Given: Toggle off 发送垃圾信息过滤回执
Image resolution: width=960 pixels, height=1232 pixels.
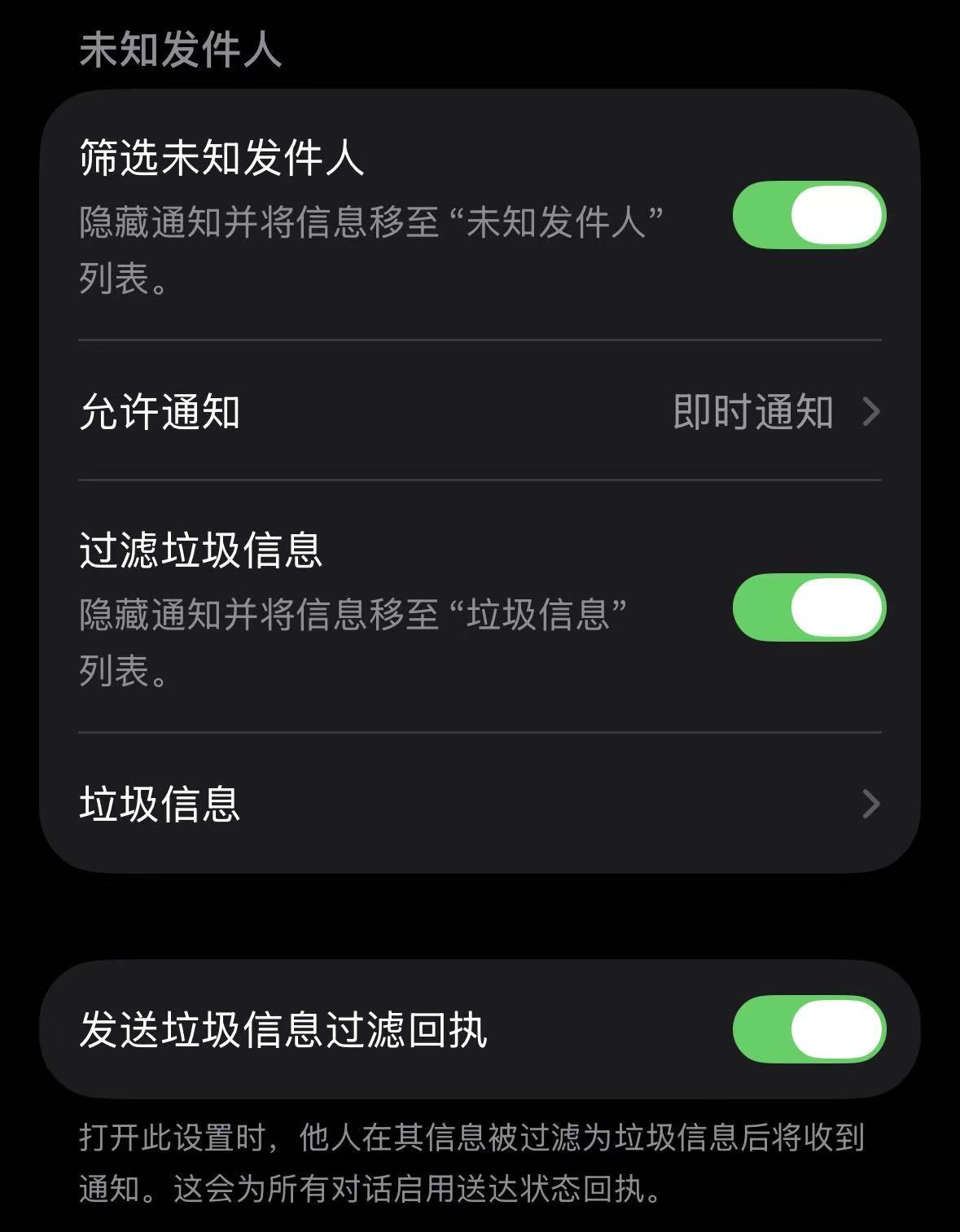Looking at the screenshot, I should click(x=809, y=1029).
